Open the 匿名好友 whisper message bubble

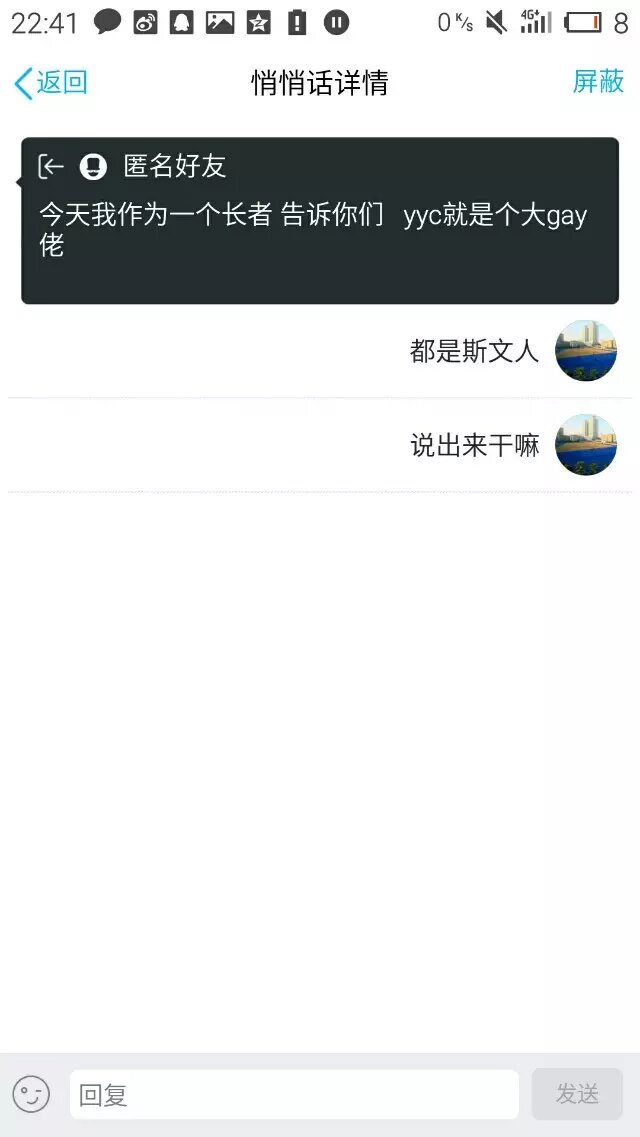[x=320, y=220]
